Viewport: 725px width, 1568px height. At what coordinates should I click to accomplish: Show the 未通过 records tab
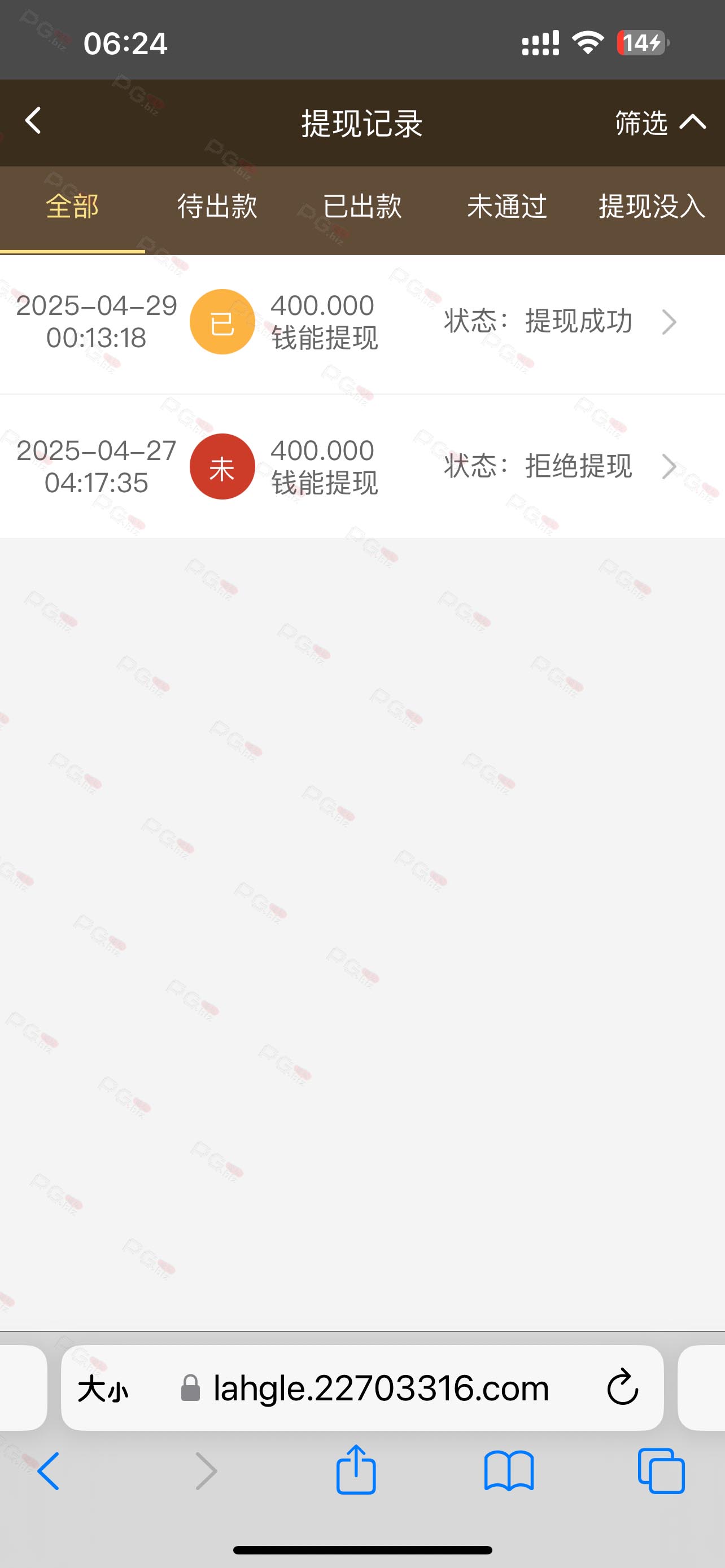(x=507, y=206)
